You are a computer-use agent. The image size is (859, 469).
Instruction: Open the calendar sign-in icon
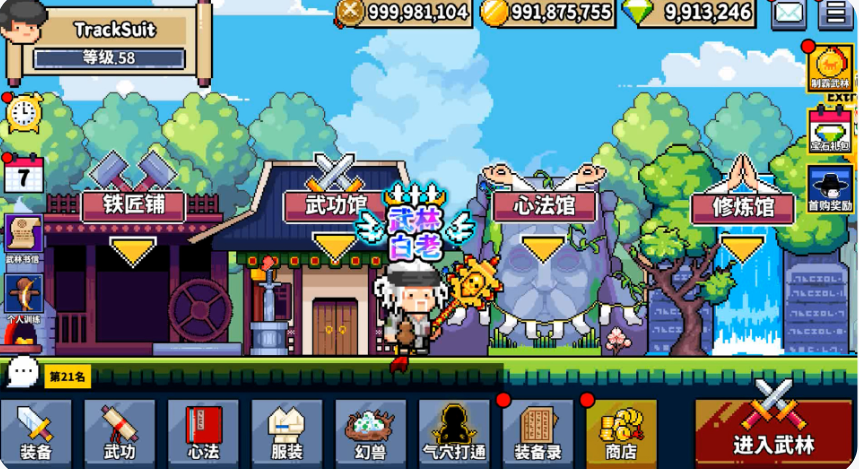[23, 174]
